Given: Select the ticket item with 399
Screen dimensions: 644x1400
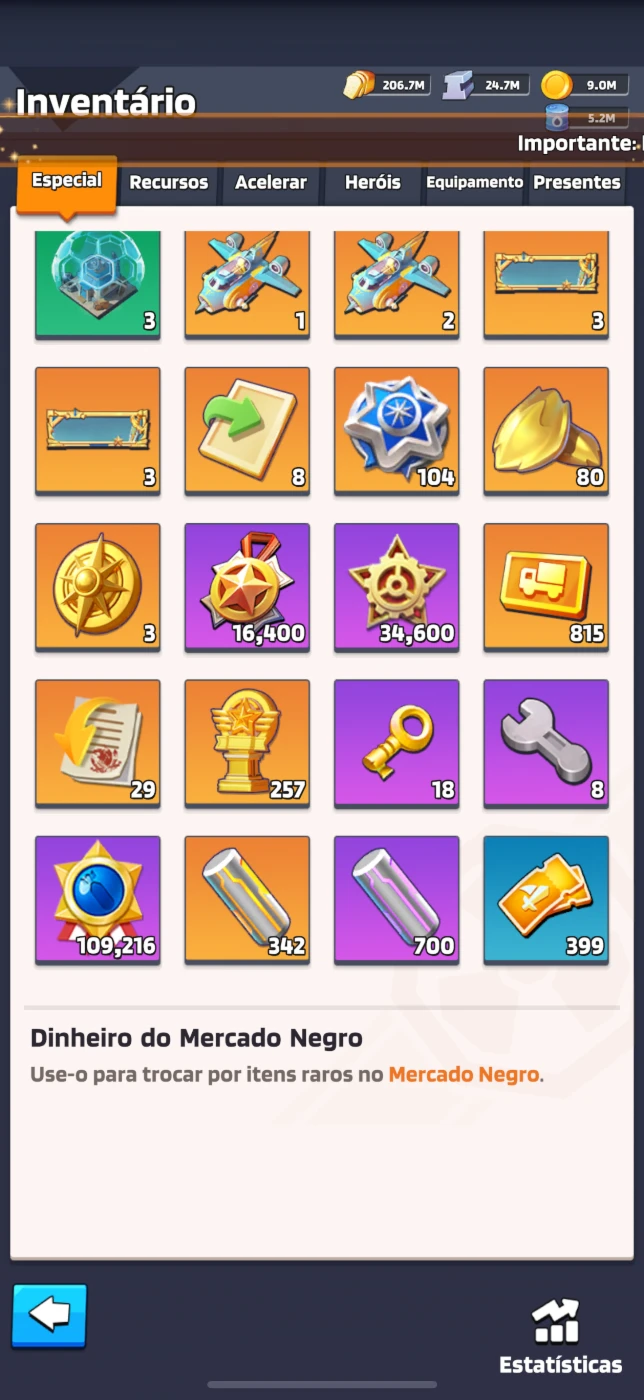Looking at the screenshot, I should point(546,900).
